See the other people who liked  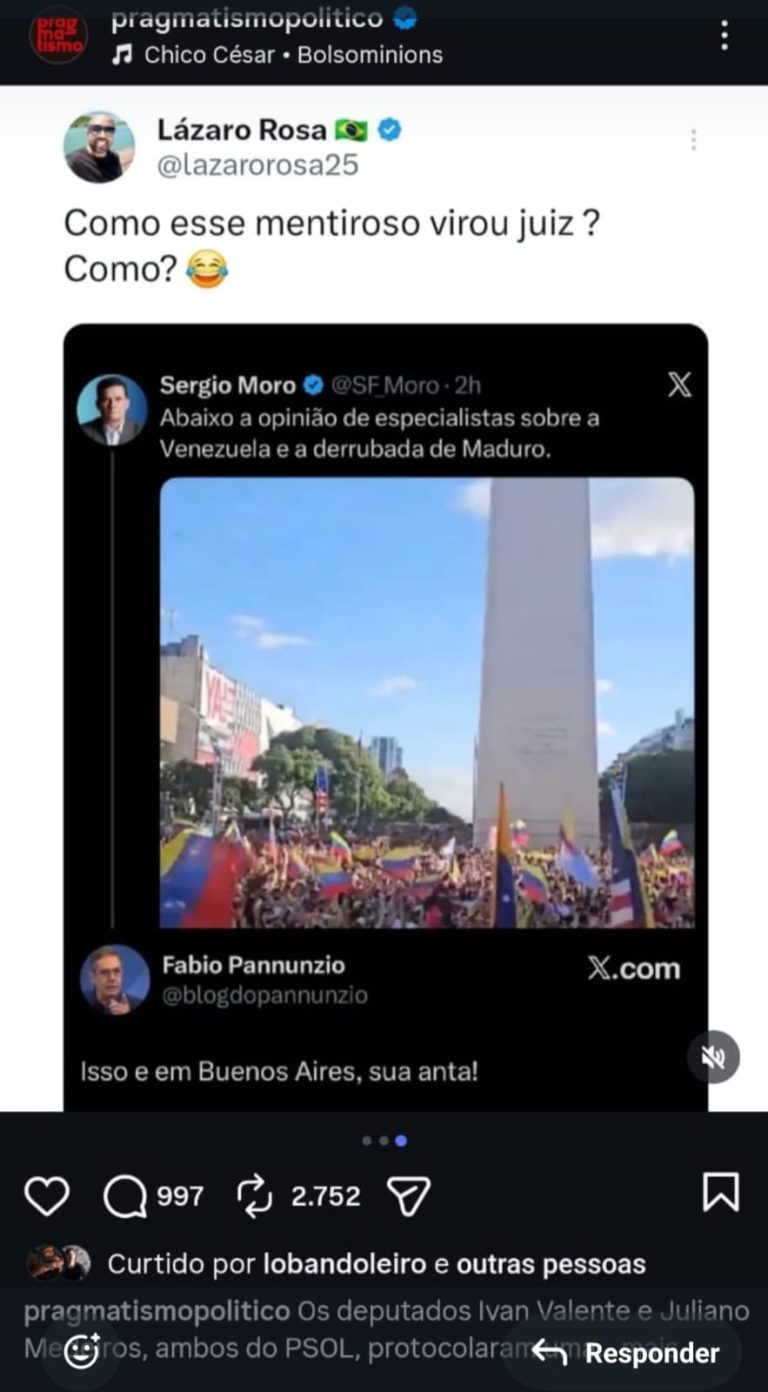pos(550,1264)
